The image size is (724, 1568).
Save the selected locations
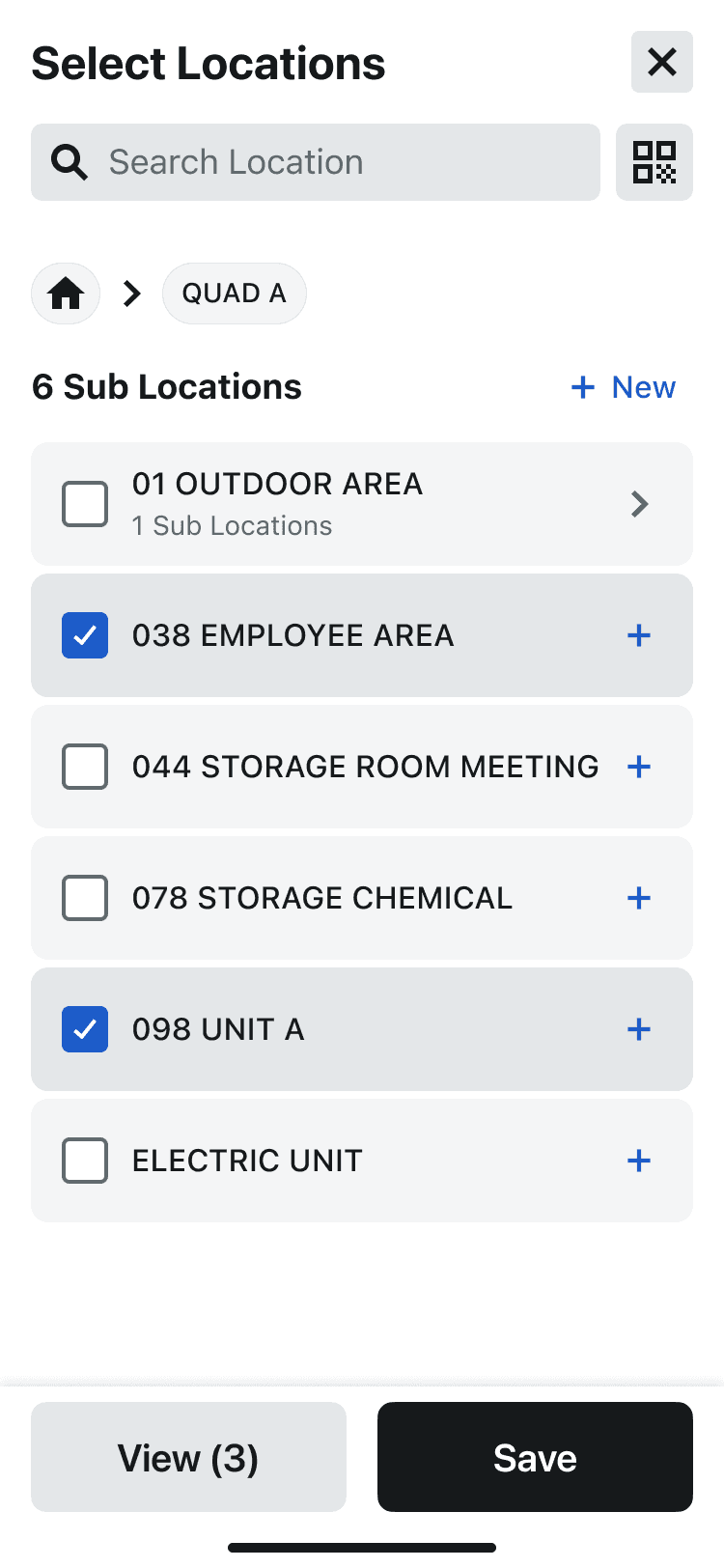(x=535, y=1457)
